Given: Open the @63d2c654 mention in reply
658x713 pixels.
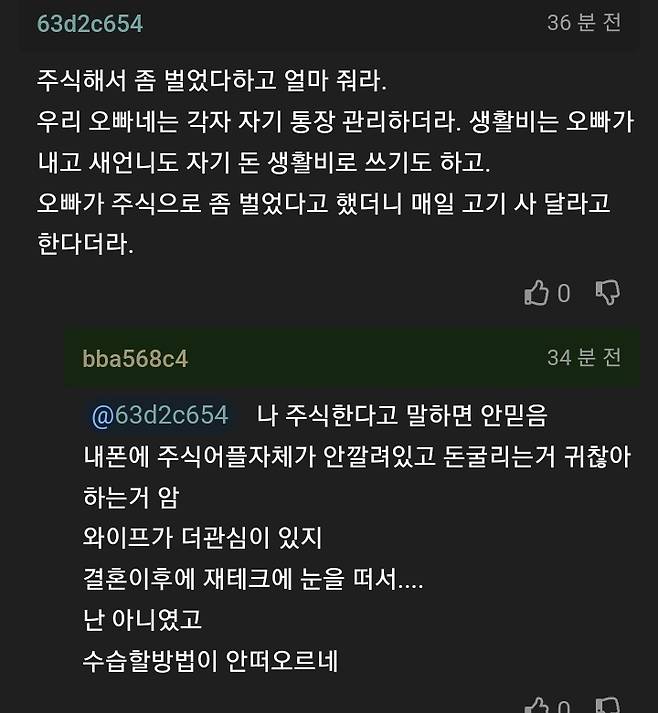Looking at the screenshot, I should (x=161, y=414).
